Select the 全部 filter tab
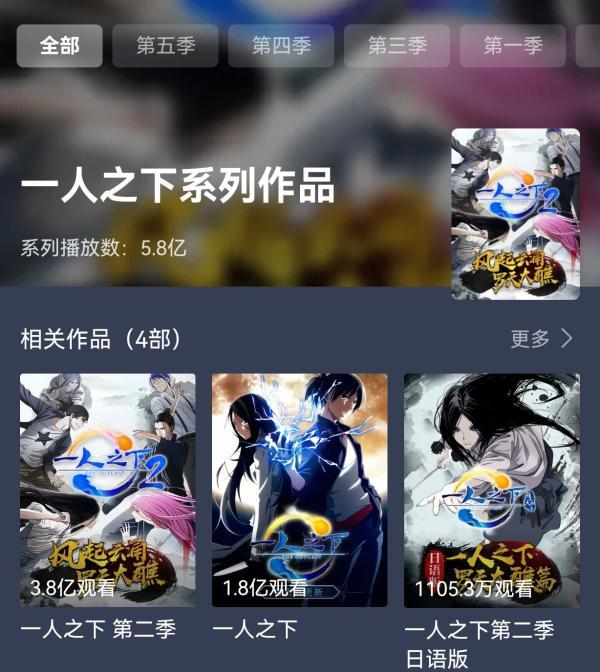This screenshot has width=600, height=672. point(59,46)
